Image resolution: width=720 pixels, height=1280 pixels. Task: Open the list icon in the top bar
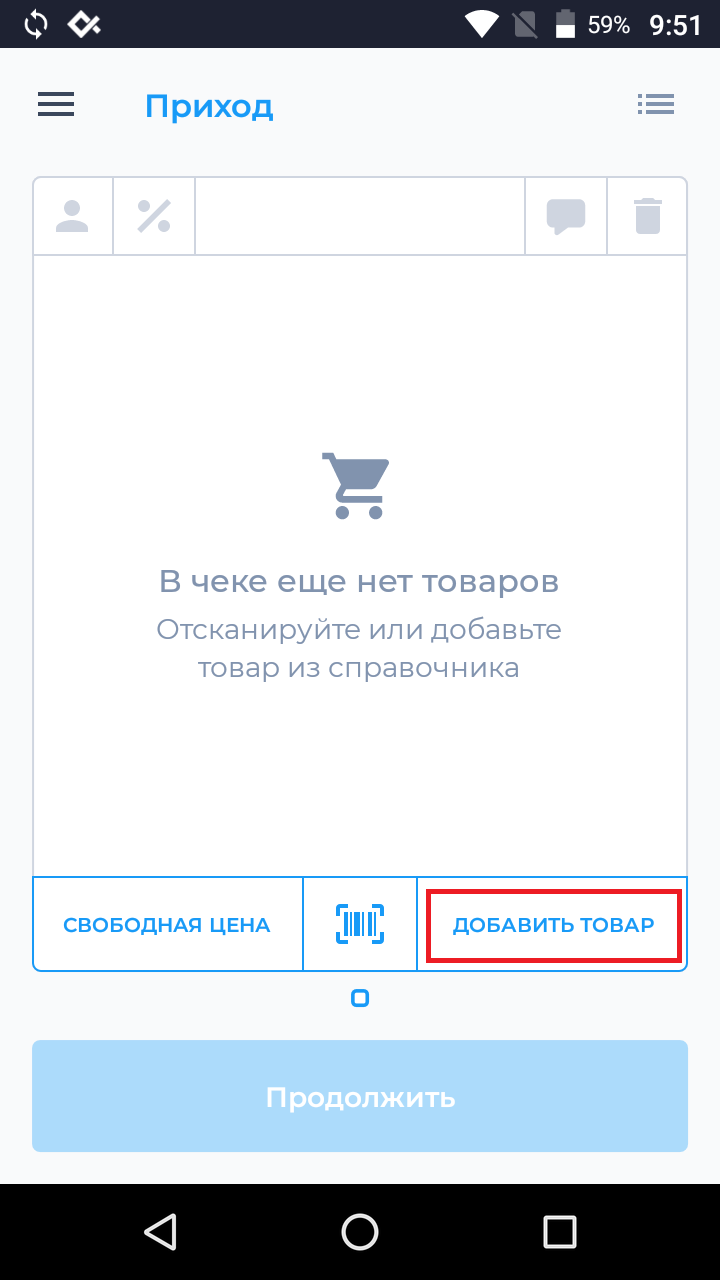[x=656, y=104]
